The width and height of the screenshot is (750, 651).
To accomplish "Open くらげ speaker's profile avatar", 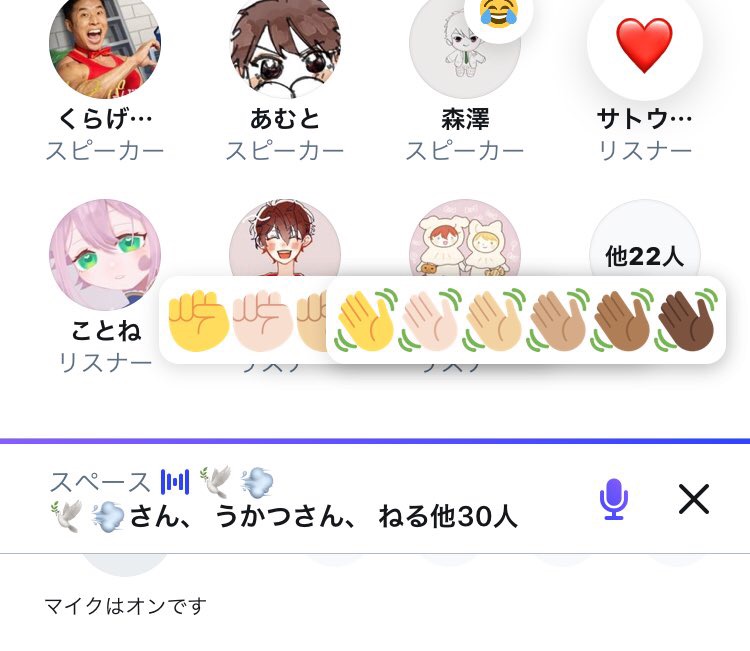I will [x=105, y=45].
